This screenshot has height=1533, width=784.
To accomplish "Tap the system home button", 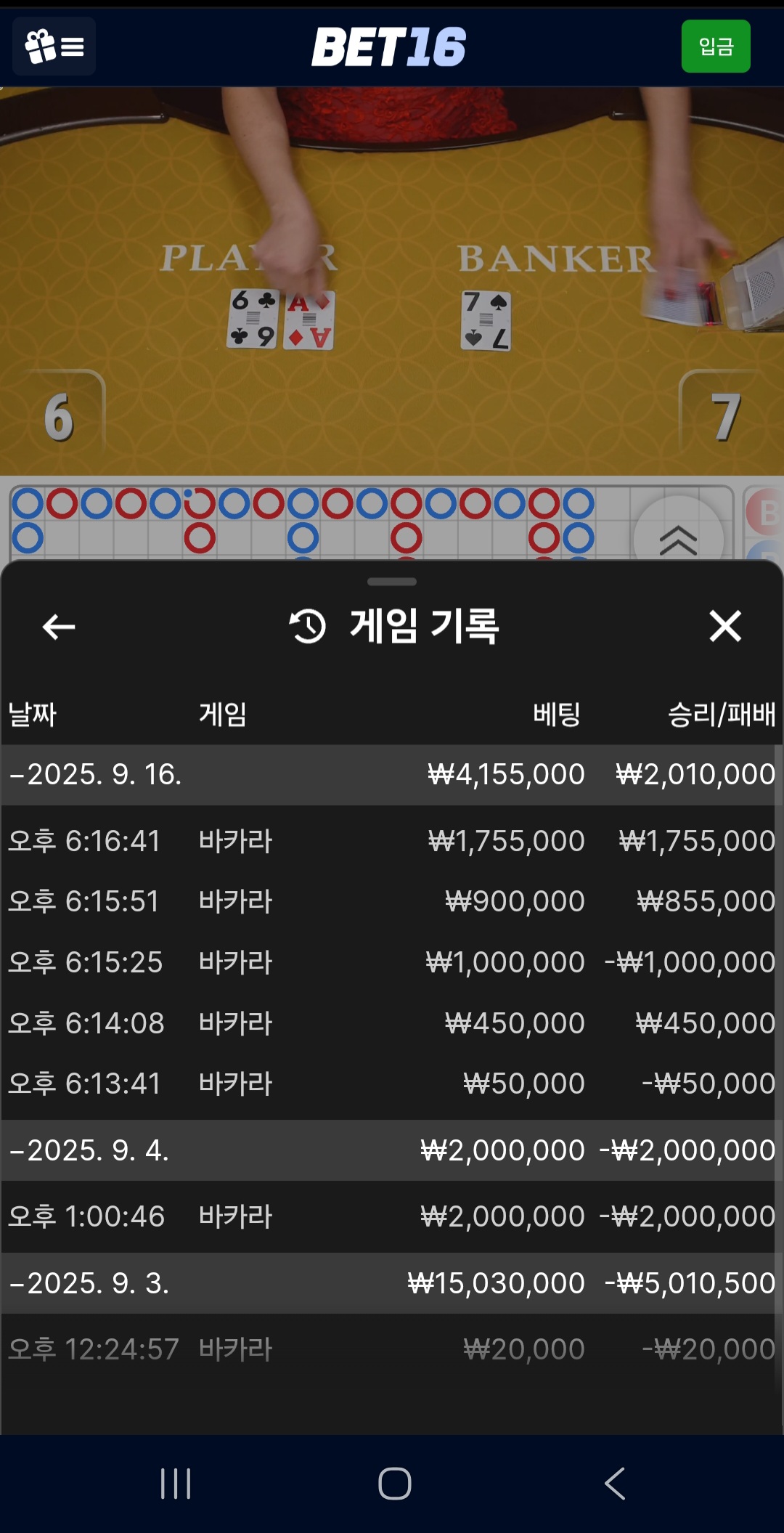I will [394, 1484].
